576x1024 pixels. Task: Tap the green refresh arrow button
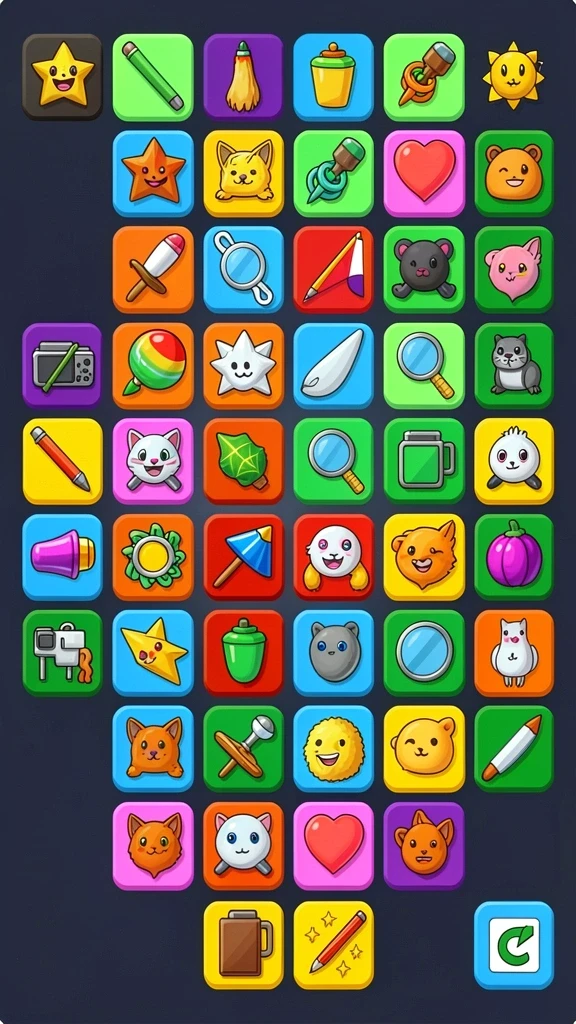pyautogui.click(x=514, y=945)
